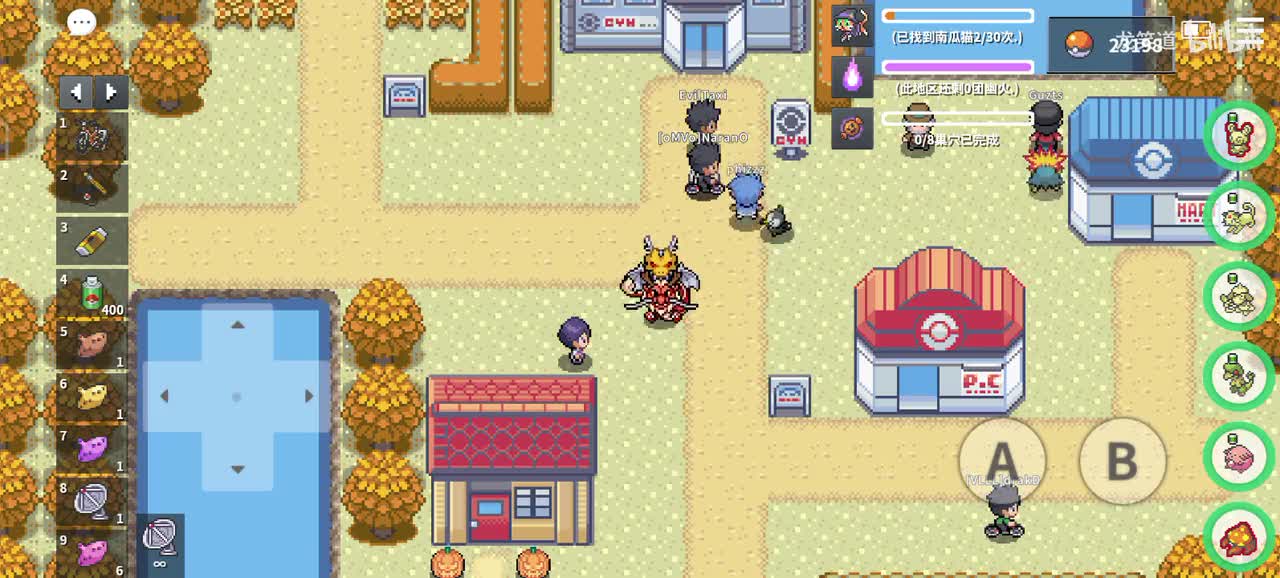Open the chat speech bubble
Image resolution: width=1280 pixels, height=578 pixels.
82,21
